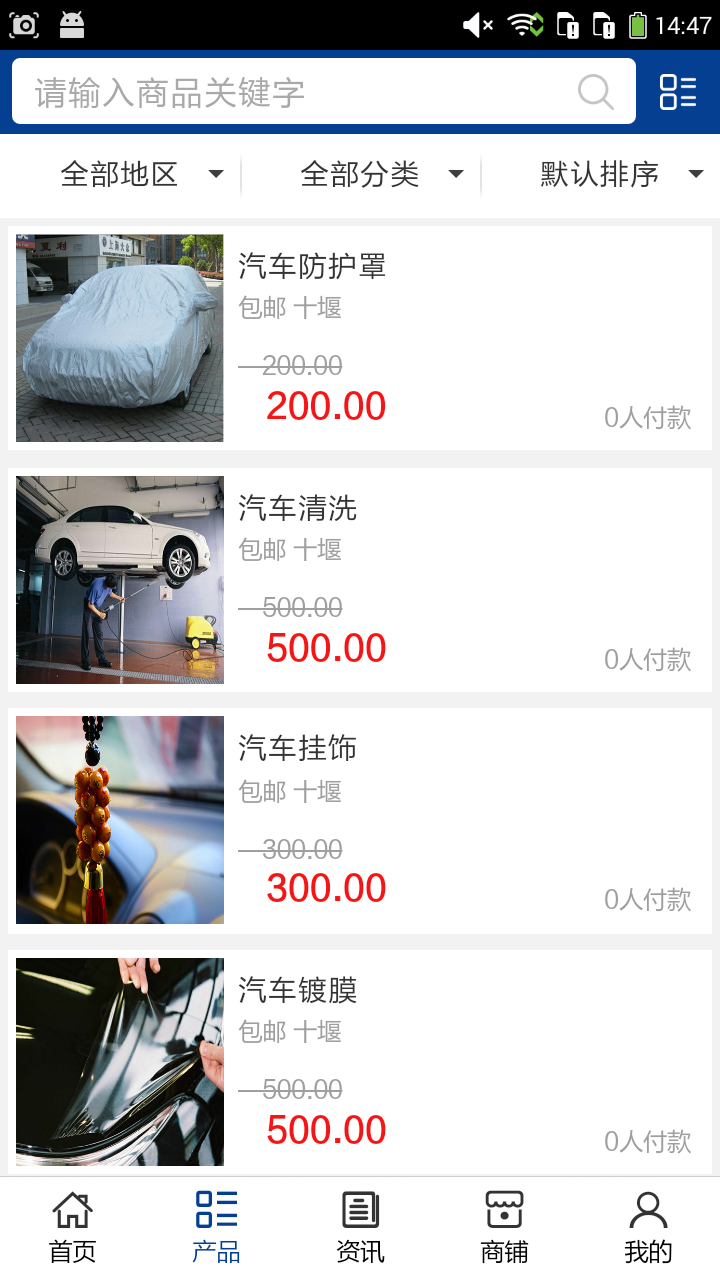Viewport: 720px width, 1280px height.
Task: Open the 商铺 shops tab
Action: tap(504, 1228)
